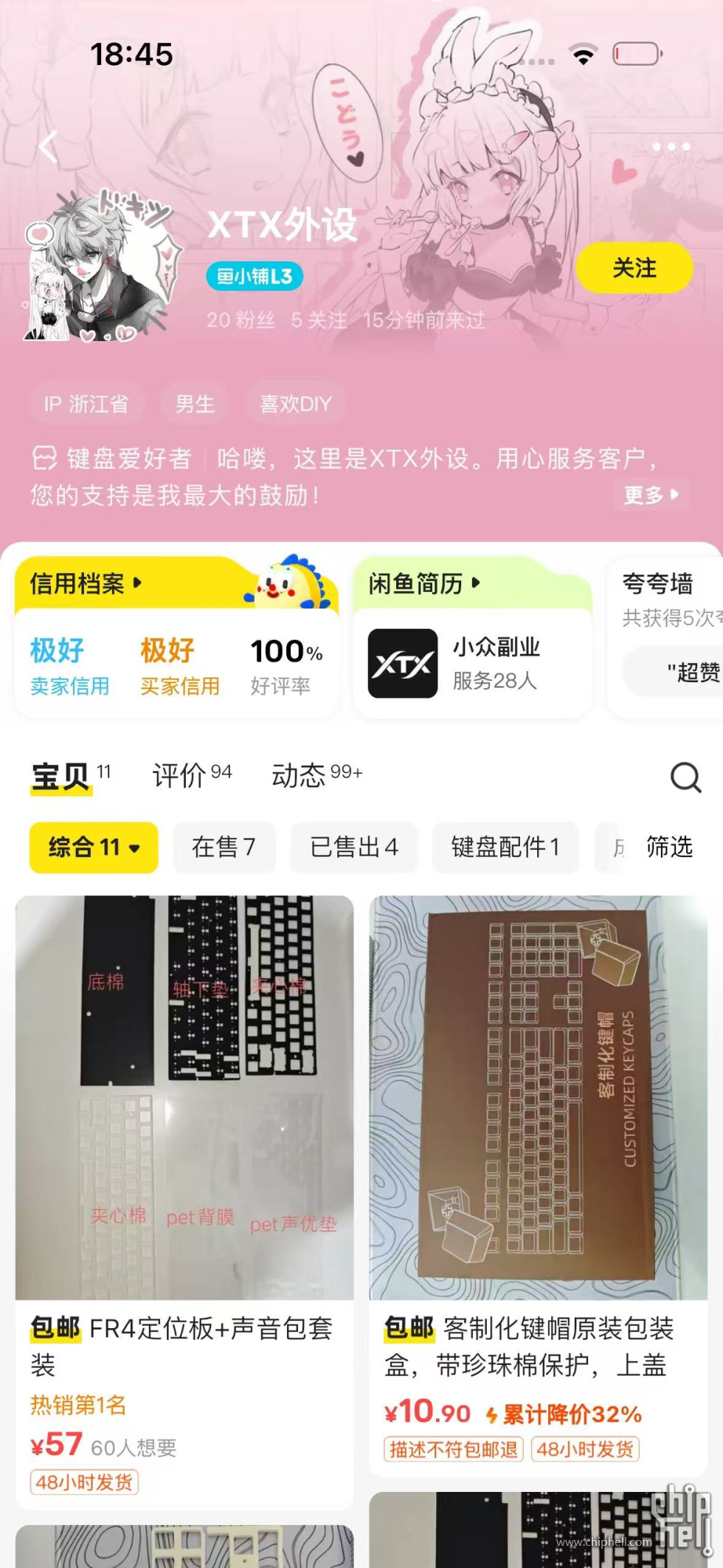The height and width of the screenshot is (1568, 723).
Task: Switch to the 动态 updates tab
Action: click(316, 775)
